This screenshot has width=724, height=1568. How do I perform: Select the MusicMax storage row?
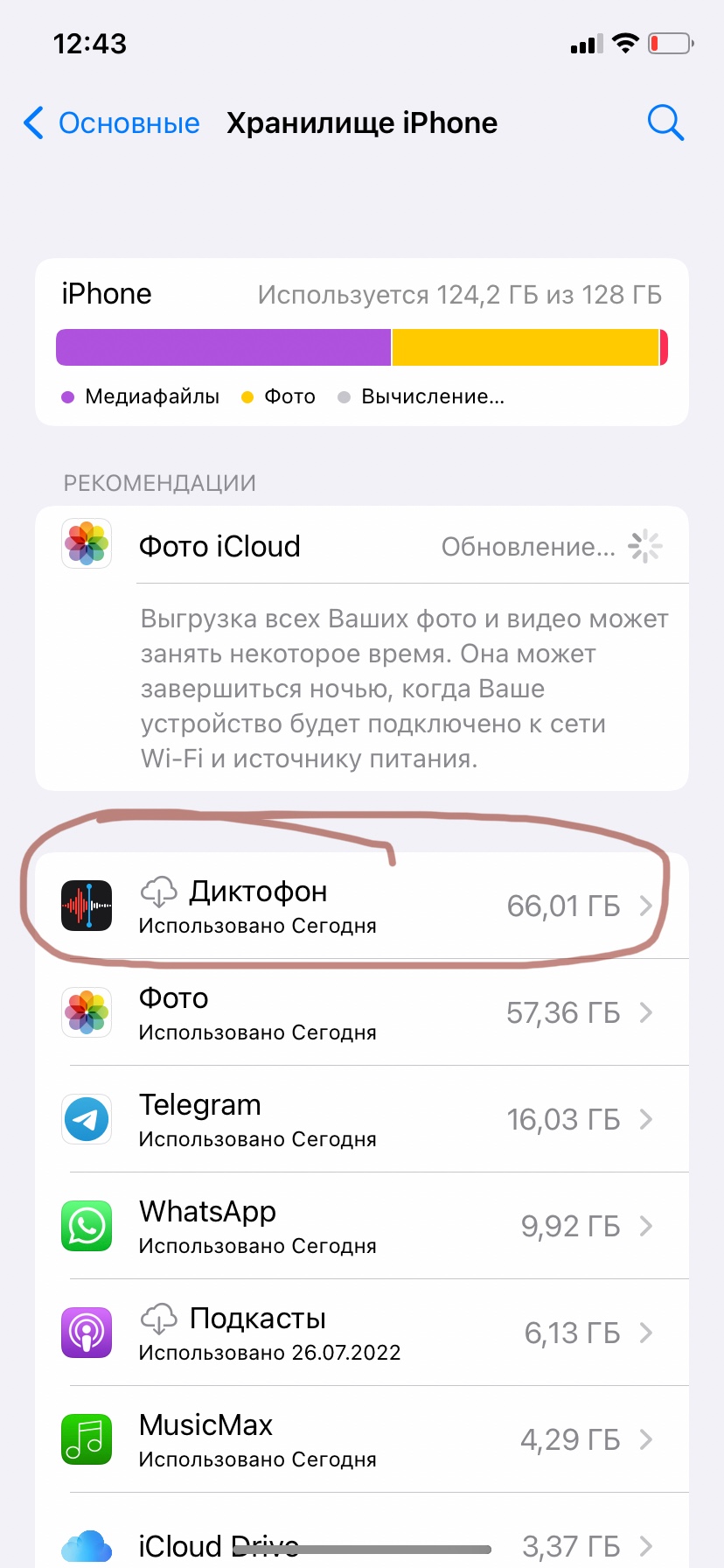point(362,1439)
